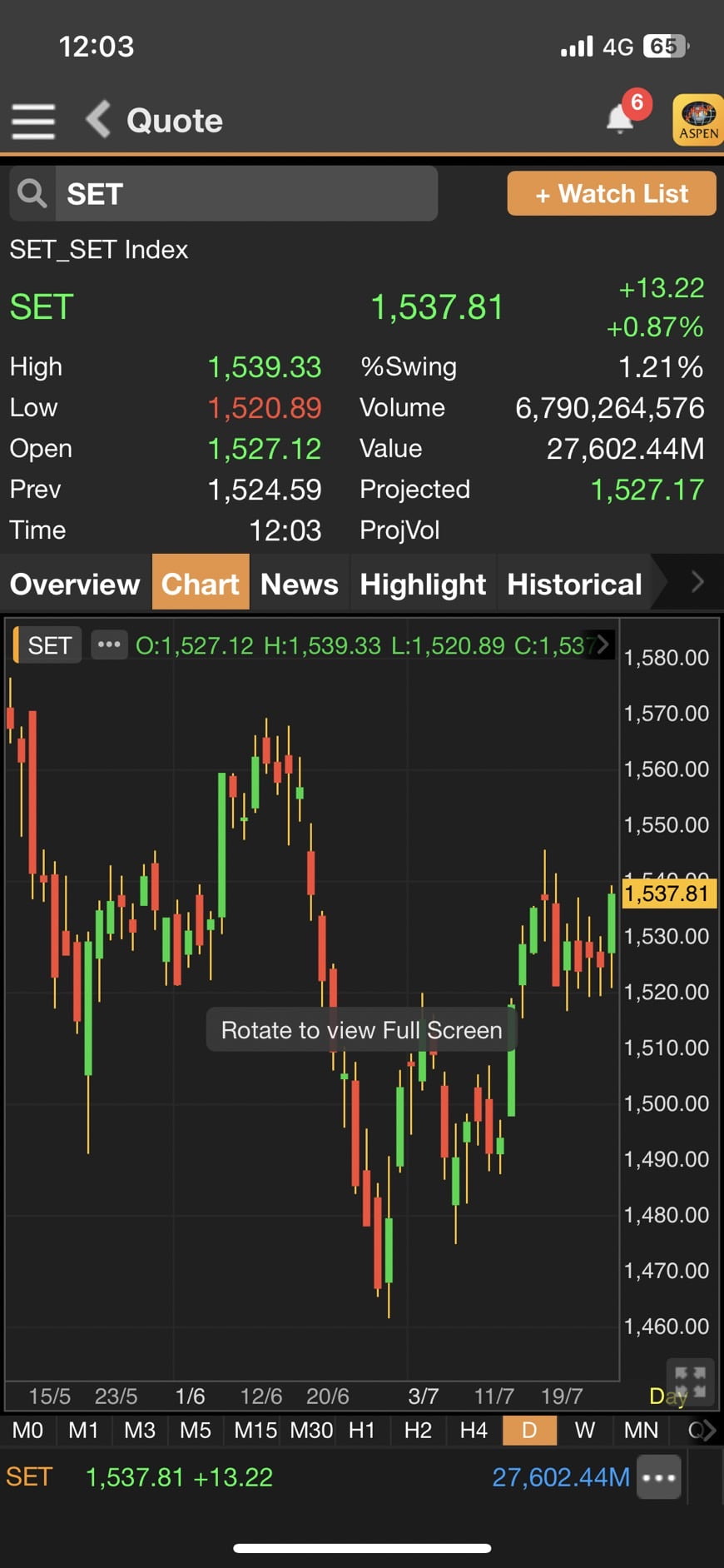This screenshot has height=1568, width=724.
Task: Expand the chart OHLC info arrow
Action: tap(603, 644)
